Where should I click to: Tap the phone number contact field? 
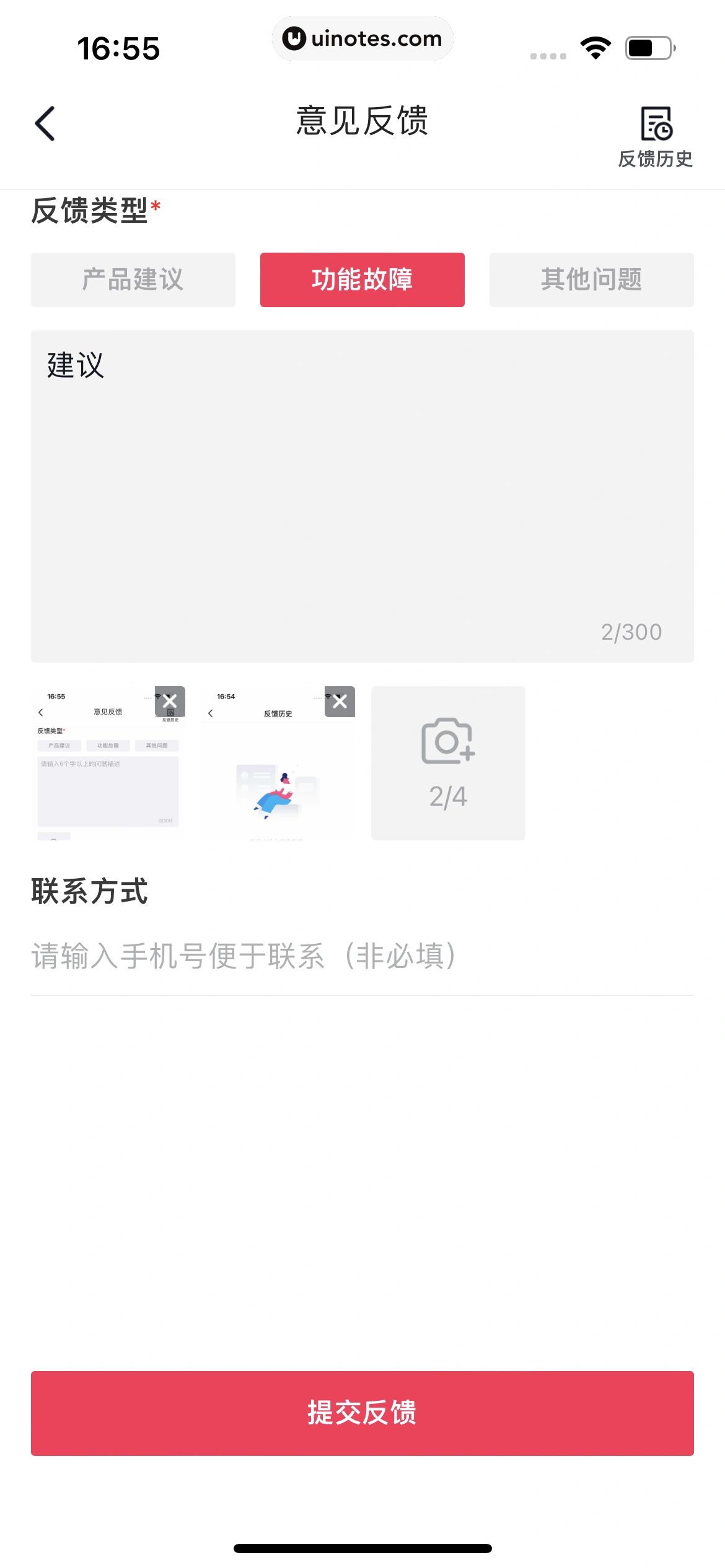(x=362, y=956)
